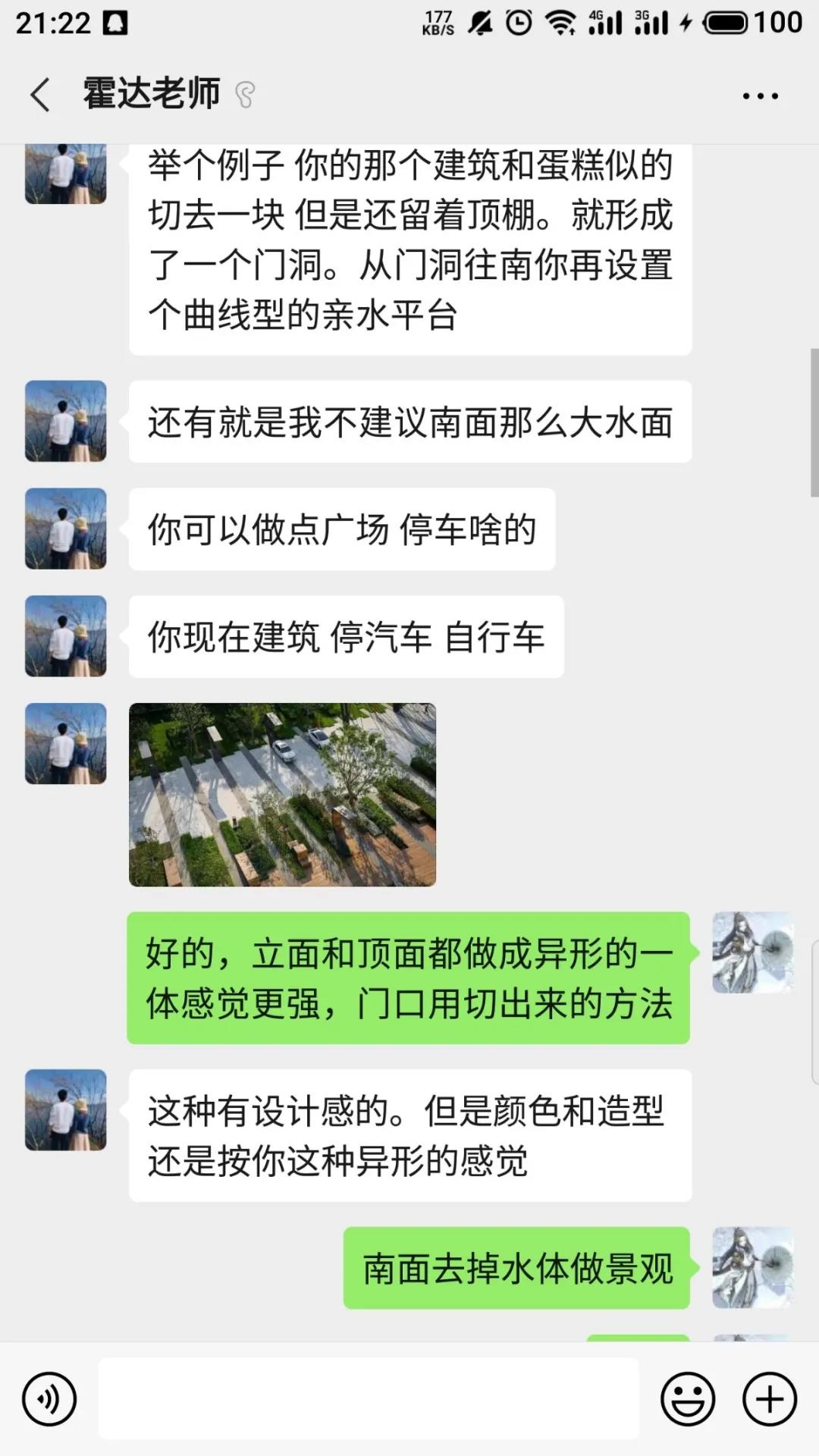Switch to voice message input
Image resolution: width=819 pixels, height=1456 pixels.
click(49, 1399)
